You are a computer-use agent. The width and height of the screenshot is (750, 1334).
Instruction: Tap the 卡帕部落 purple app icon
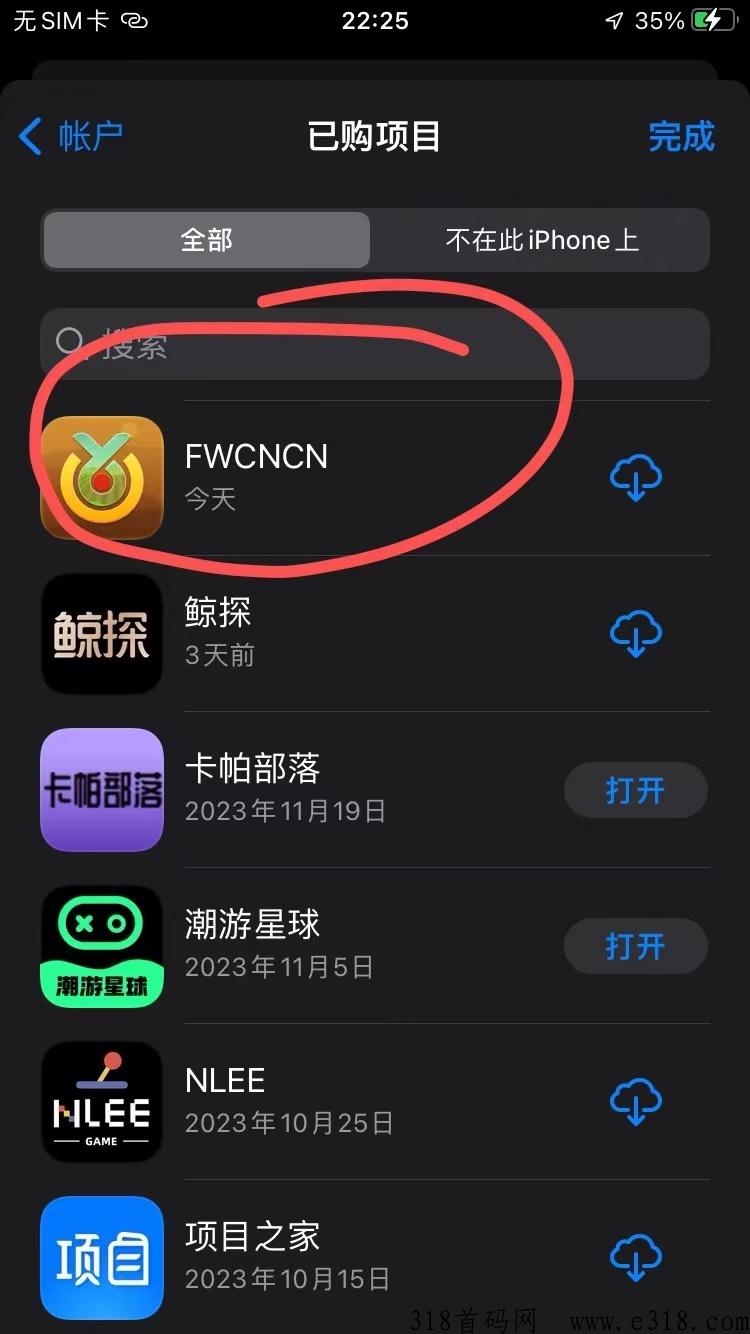[101, 789]
